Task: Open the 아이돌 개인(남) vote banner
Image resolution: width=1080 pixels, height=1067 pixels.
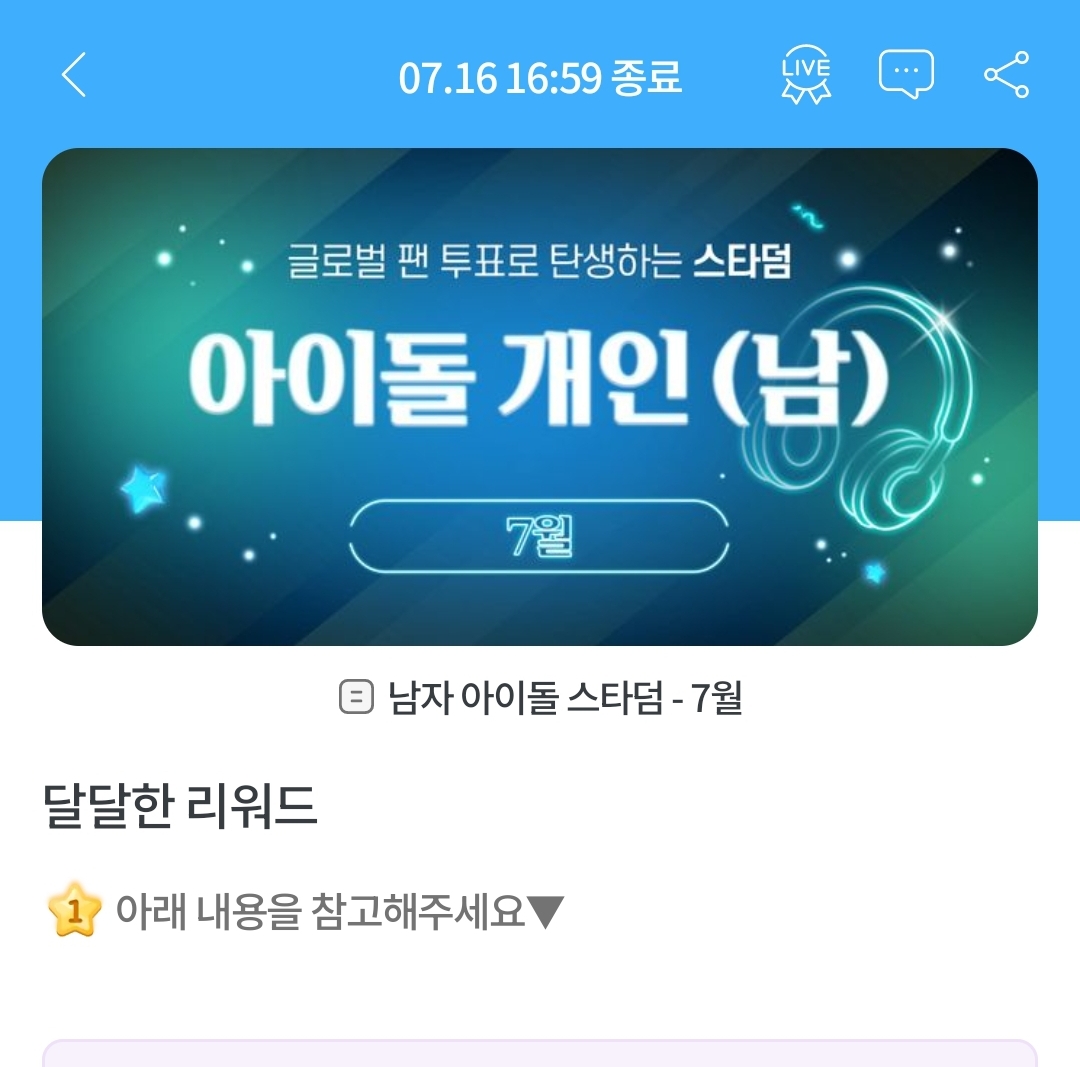Action: [x=539, y=396]
